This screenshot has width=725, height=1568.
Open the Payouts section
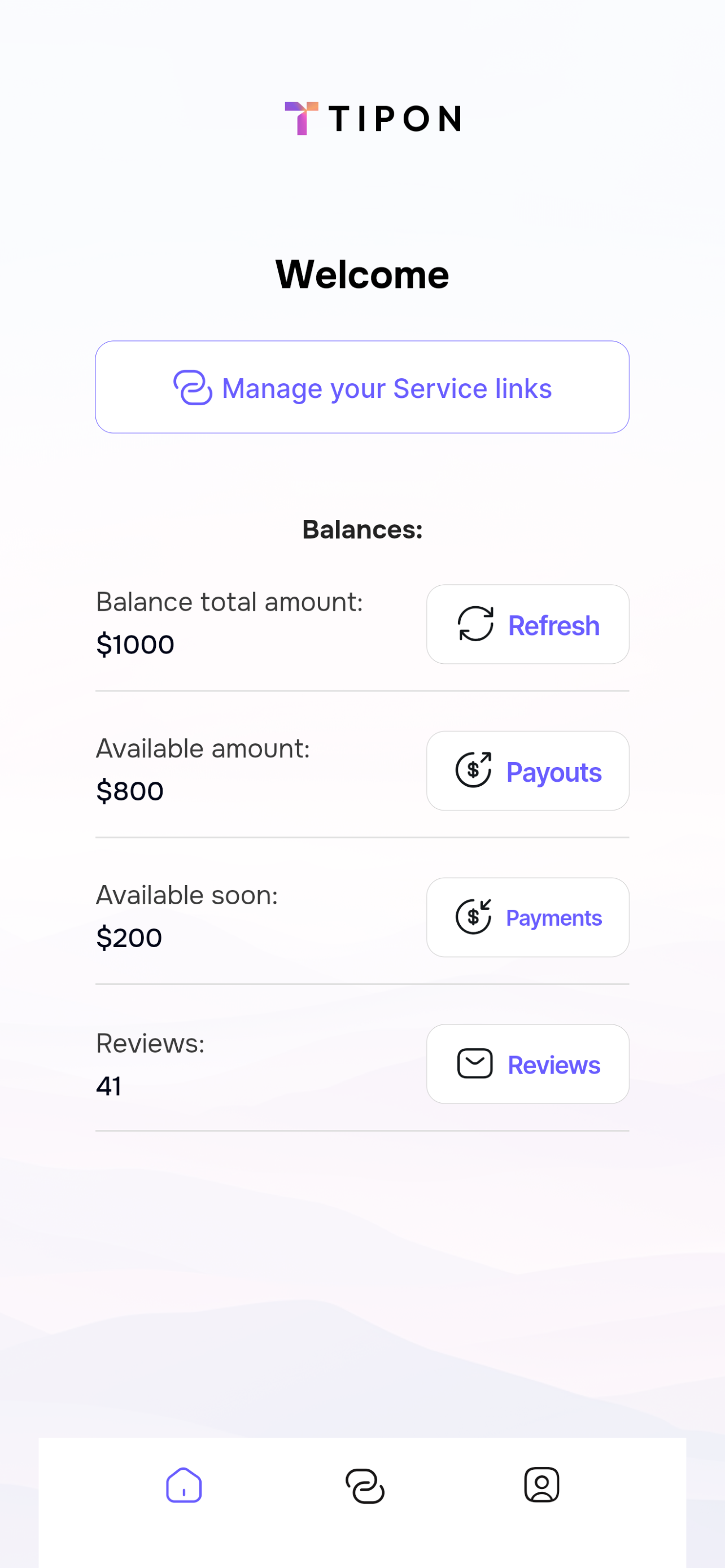(527, 770)
